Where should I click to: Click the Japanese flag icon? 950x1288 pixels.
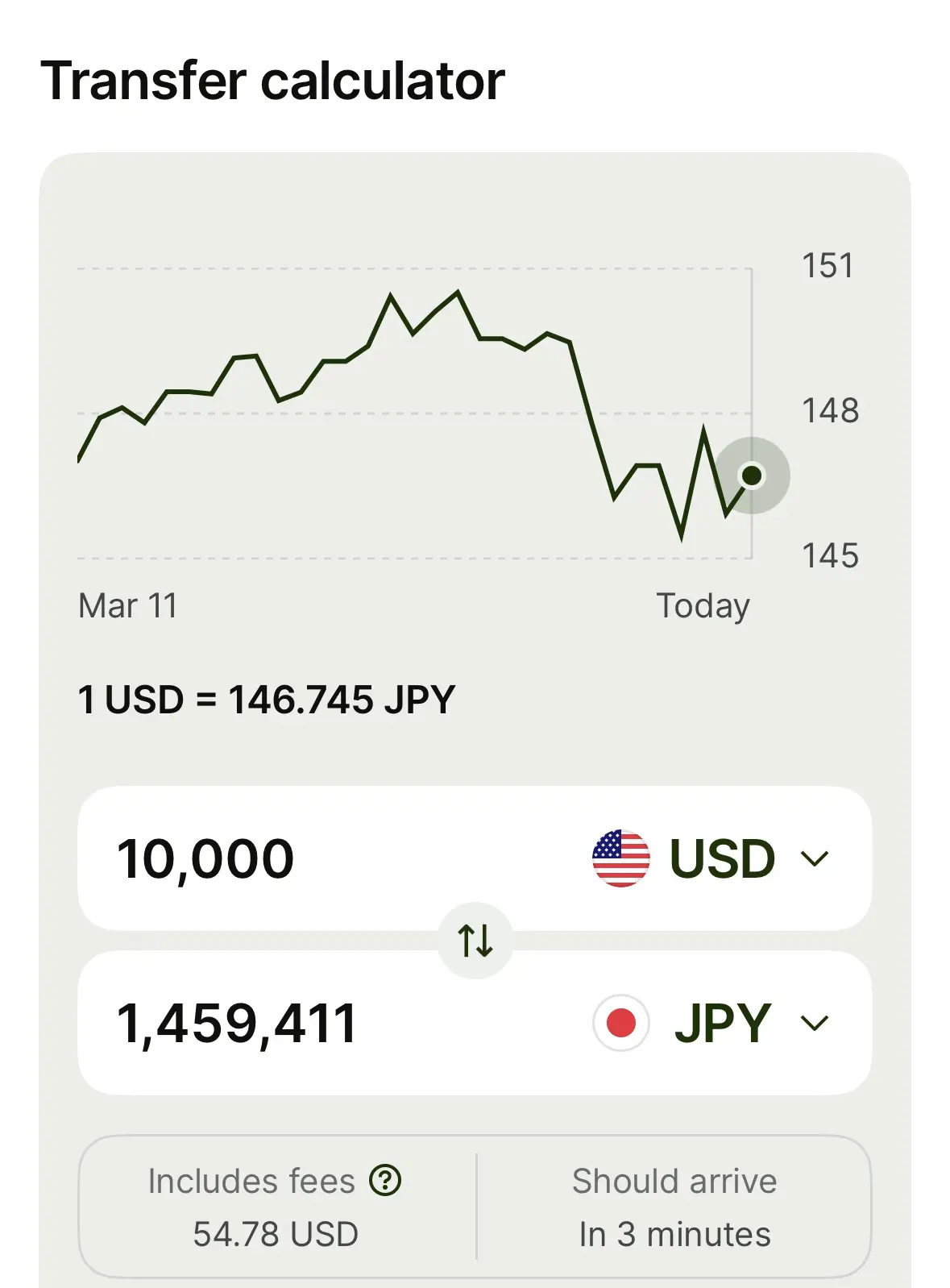(620, 1020)
